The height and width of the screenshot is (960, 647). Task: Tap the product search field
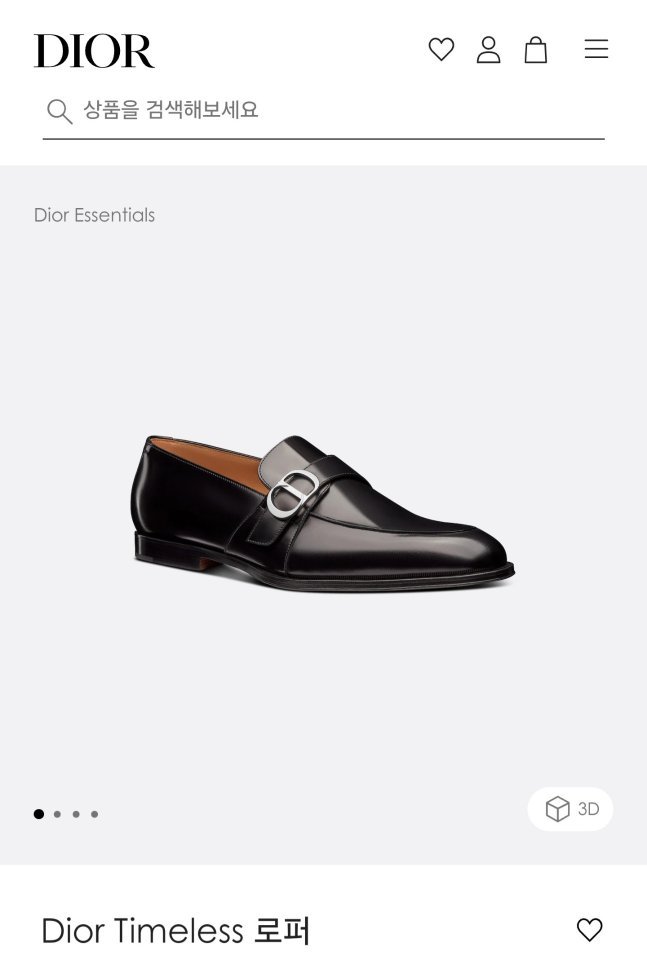(x=330, y=110)
